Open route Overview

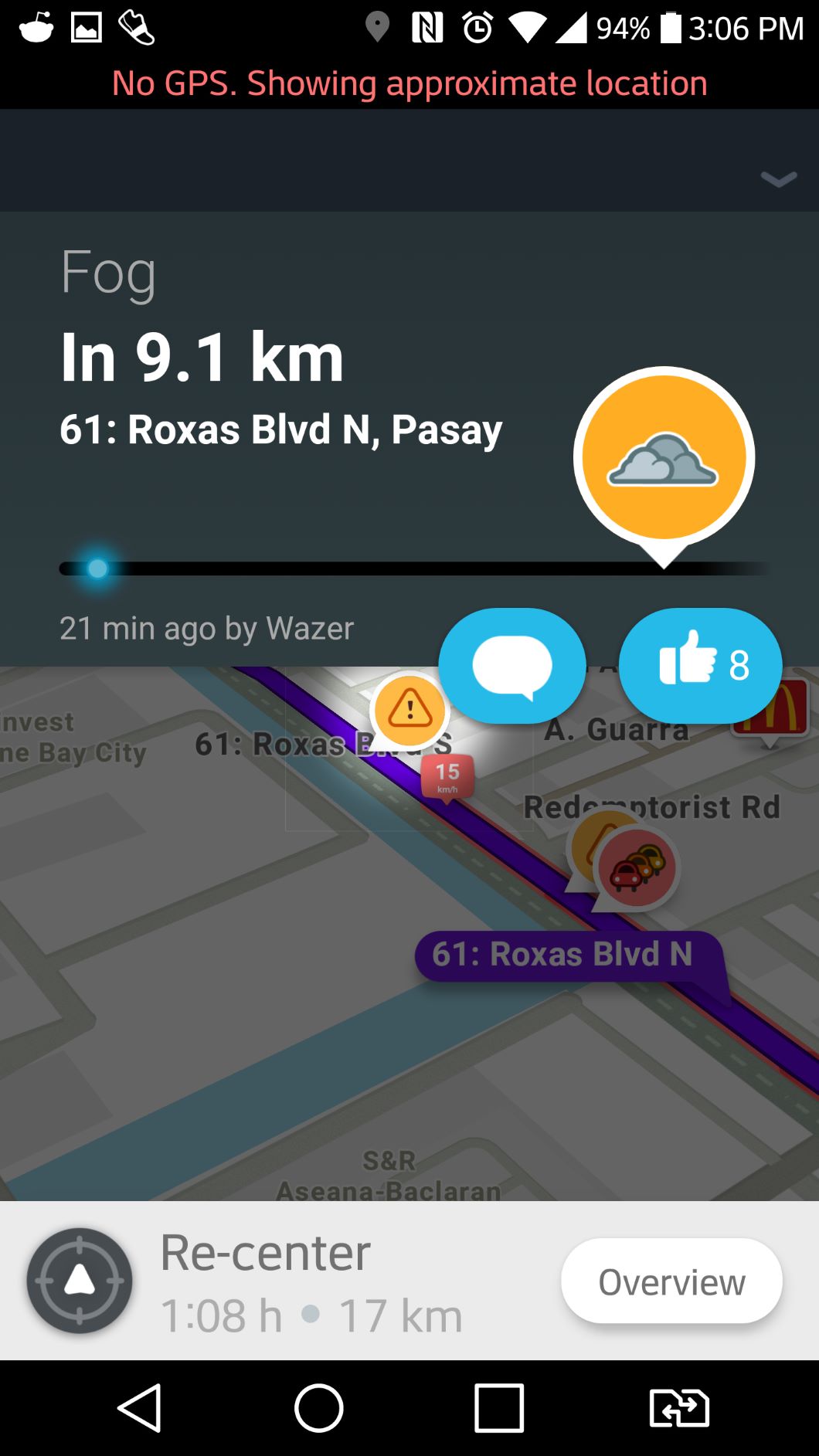tap(671, 1281)
